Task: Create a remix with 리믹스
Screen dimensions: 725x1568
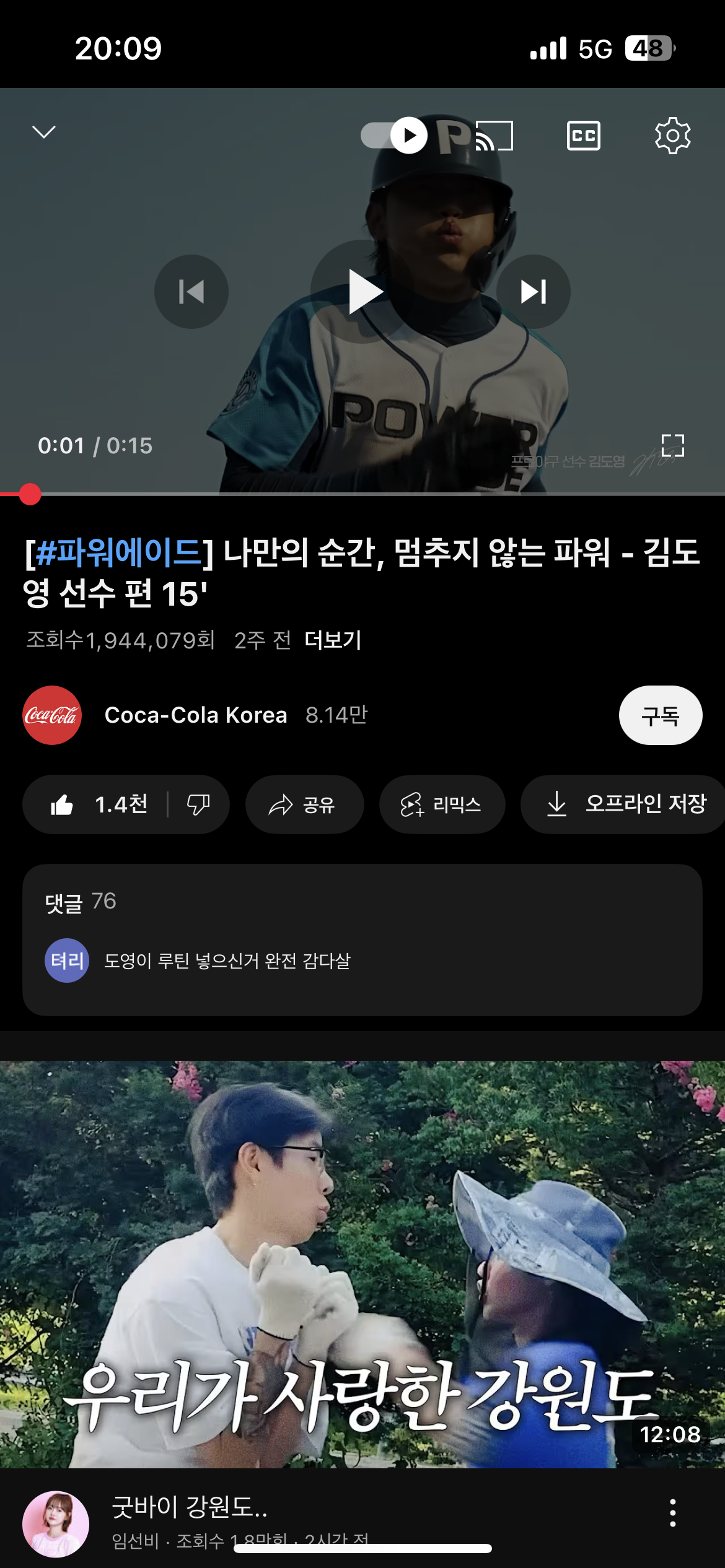Action: pos(441,804)
